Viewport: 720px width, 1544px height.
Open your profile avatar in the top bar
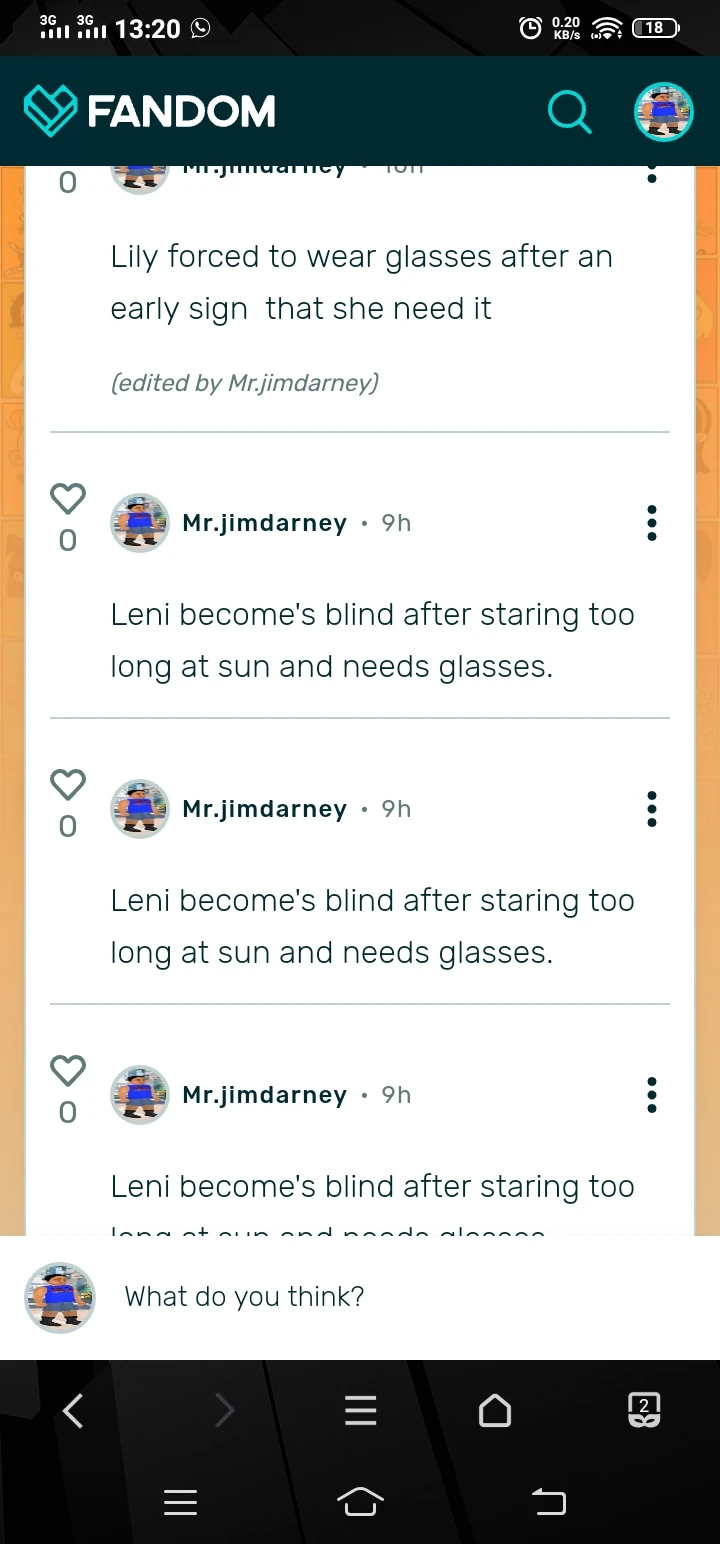663,111
